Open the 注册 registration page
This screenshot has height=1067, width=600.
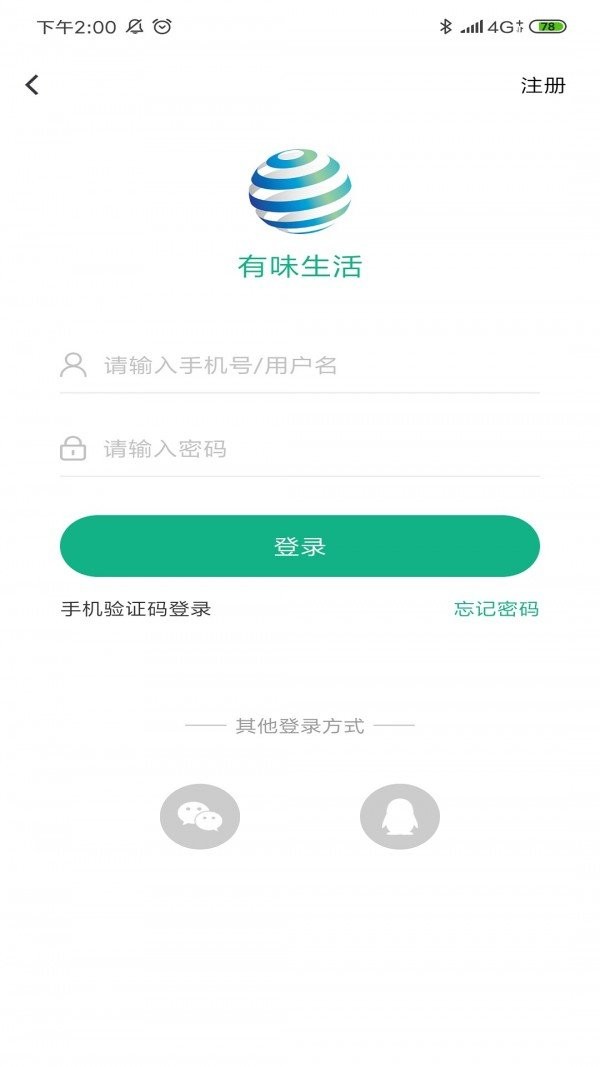click(x=543, y=86)
